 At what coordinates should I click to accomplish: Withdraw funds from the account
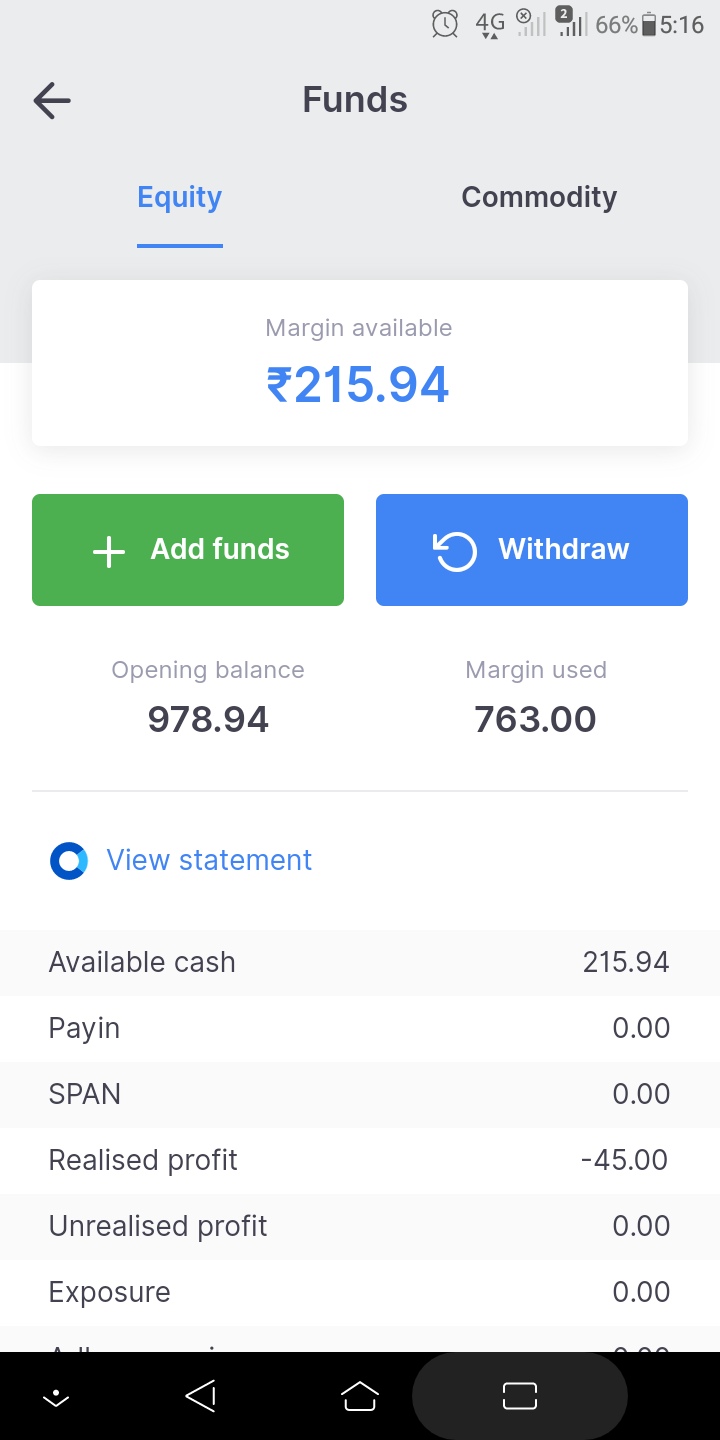[532, 550]
